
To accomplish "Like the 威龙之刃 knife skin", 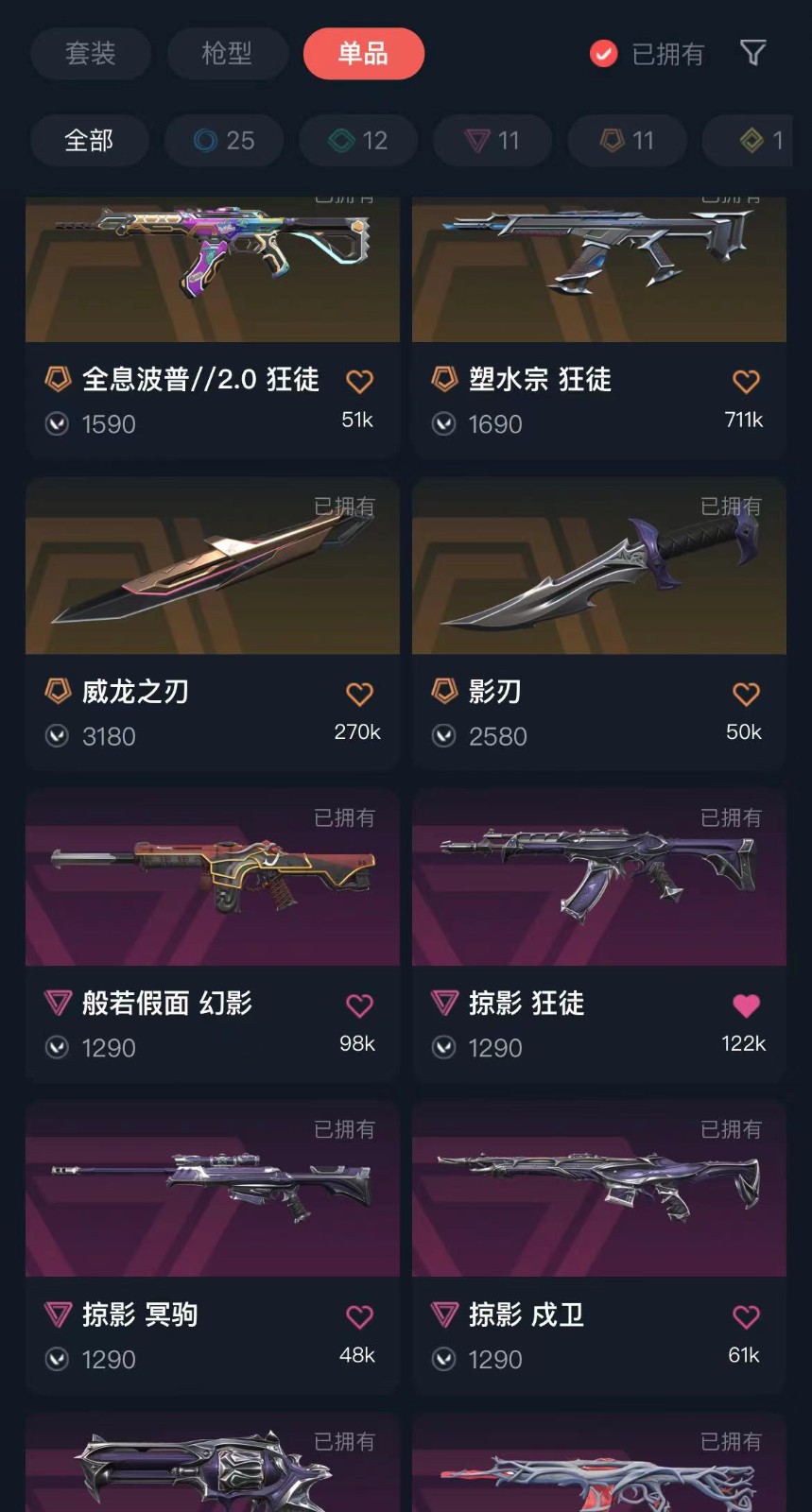I will pyautogui.click(x=359, y=695).
